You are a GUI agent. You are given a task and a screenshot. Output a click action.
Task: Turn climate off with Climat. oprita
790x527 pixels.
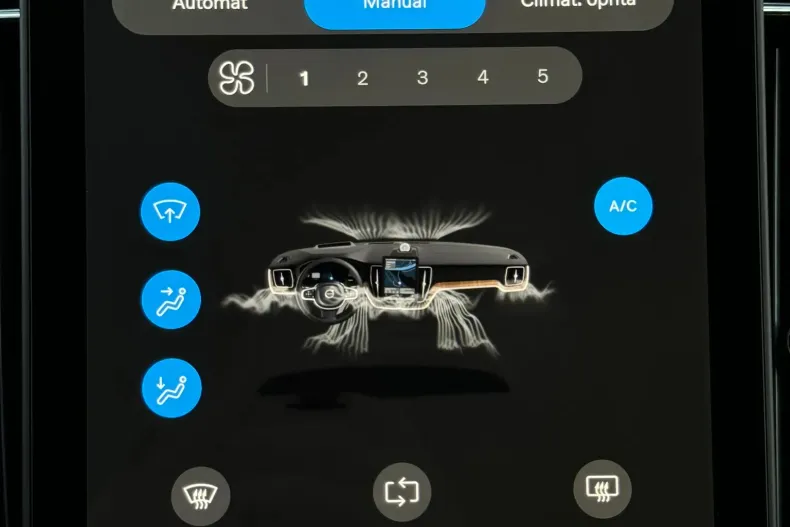(x=578, y=8)
